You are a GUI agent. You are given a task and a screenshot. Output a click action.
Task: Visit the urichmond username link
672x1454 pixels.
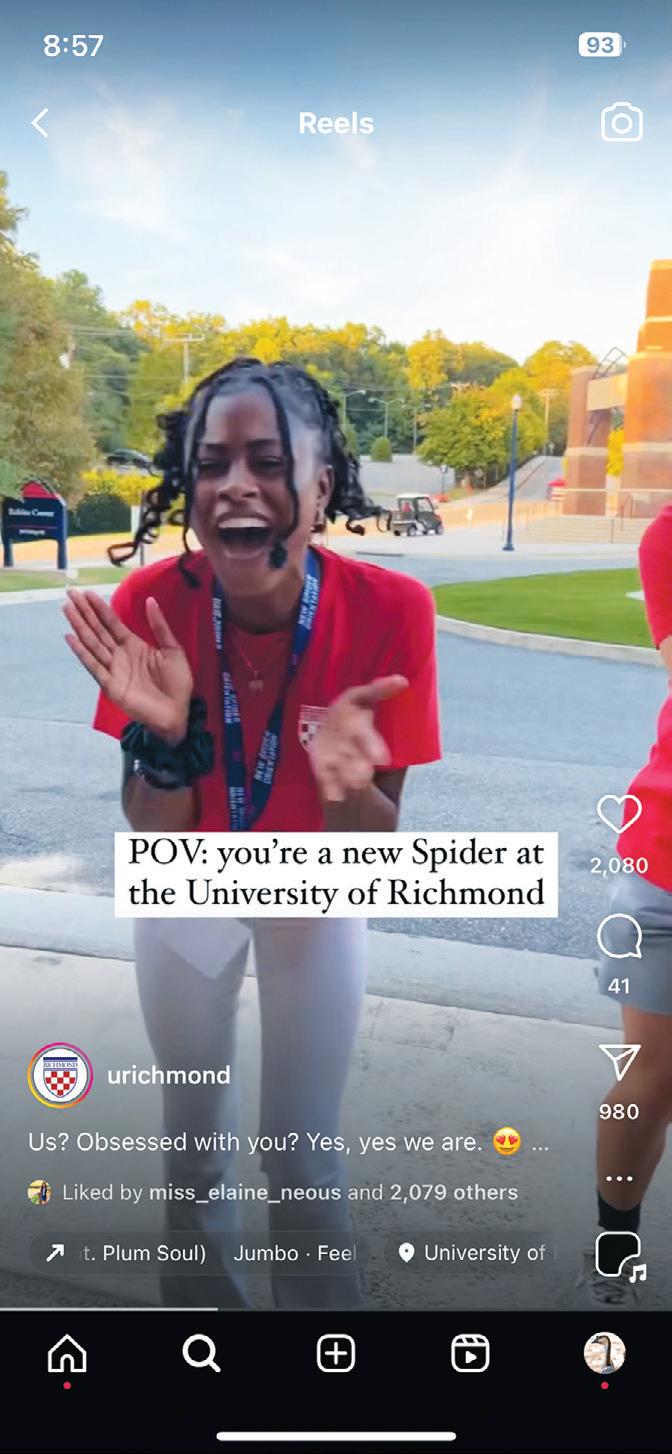point(168,1075)
